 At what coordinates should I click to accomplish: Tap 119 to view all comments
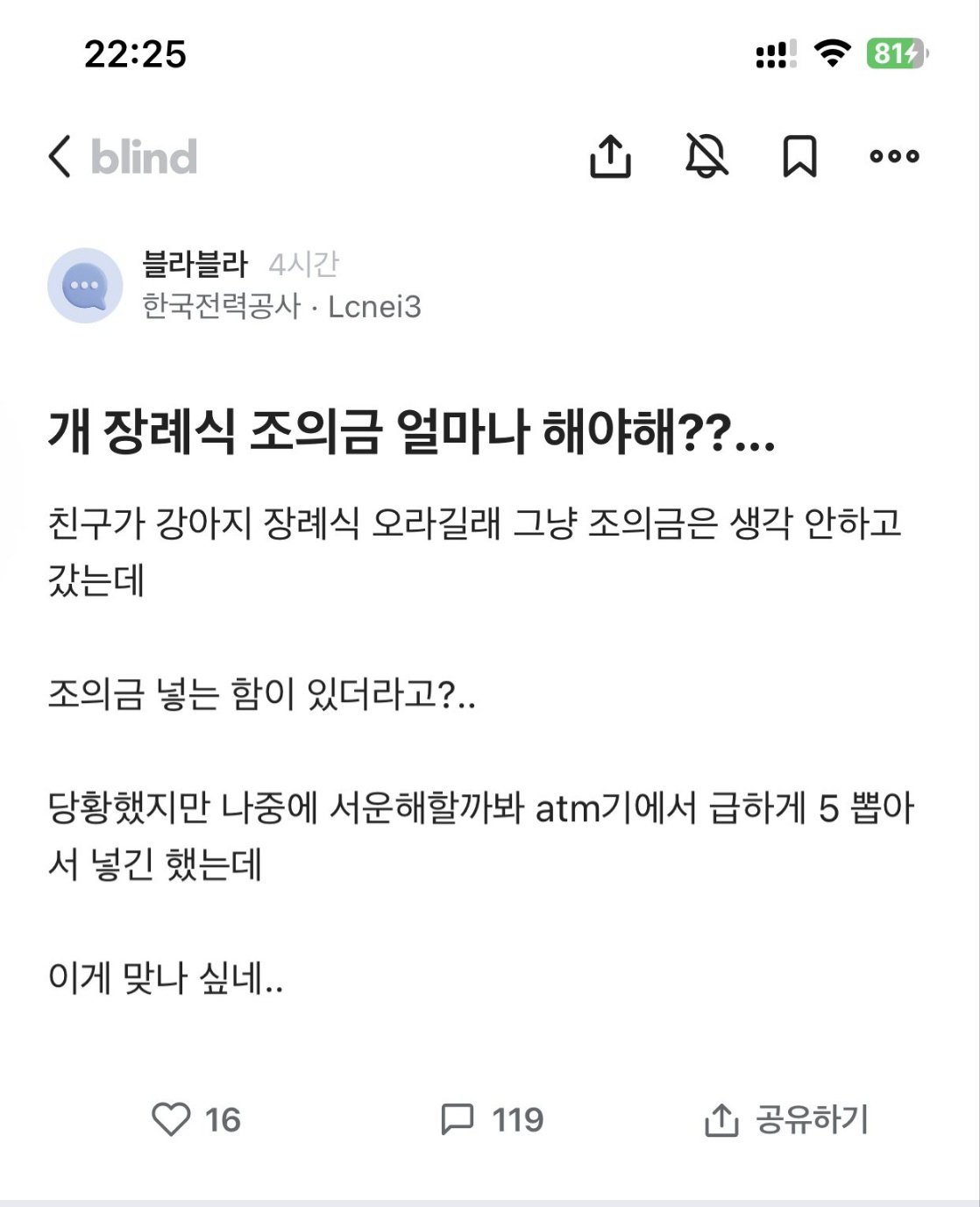click(515, 1118)
